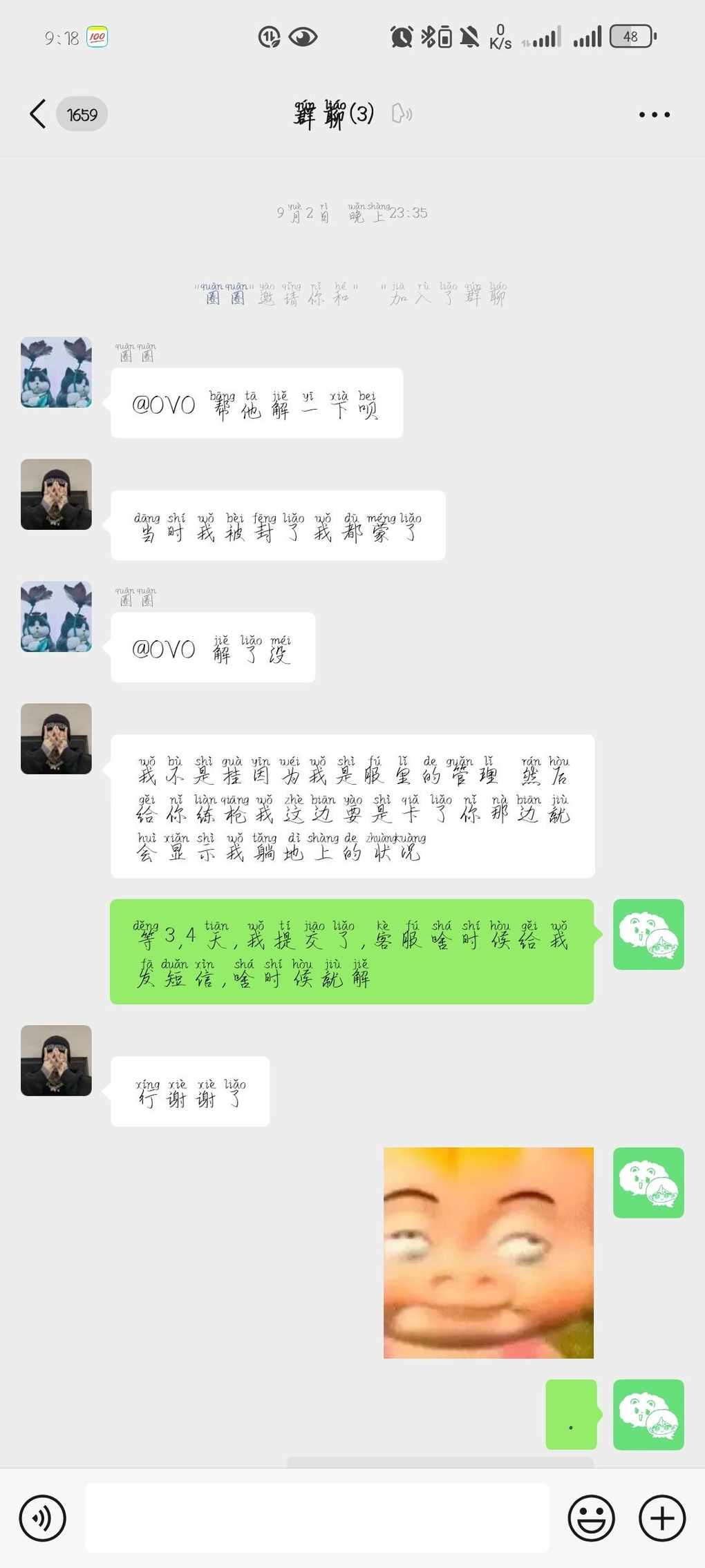Open the avatar next to "行谢谢了"
The image size is (705, 1568).
pos(56,1060)
